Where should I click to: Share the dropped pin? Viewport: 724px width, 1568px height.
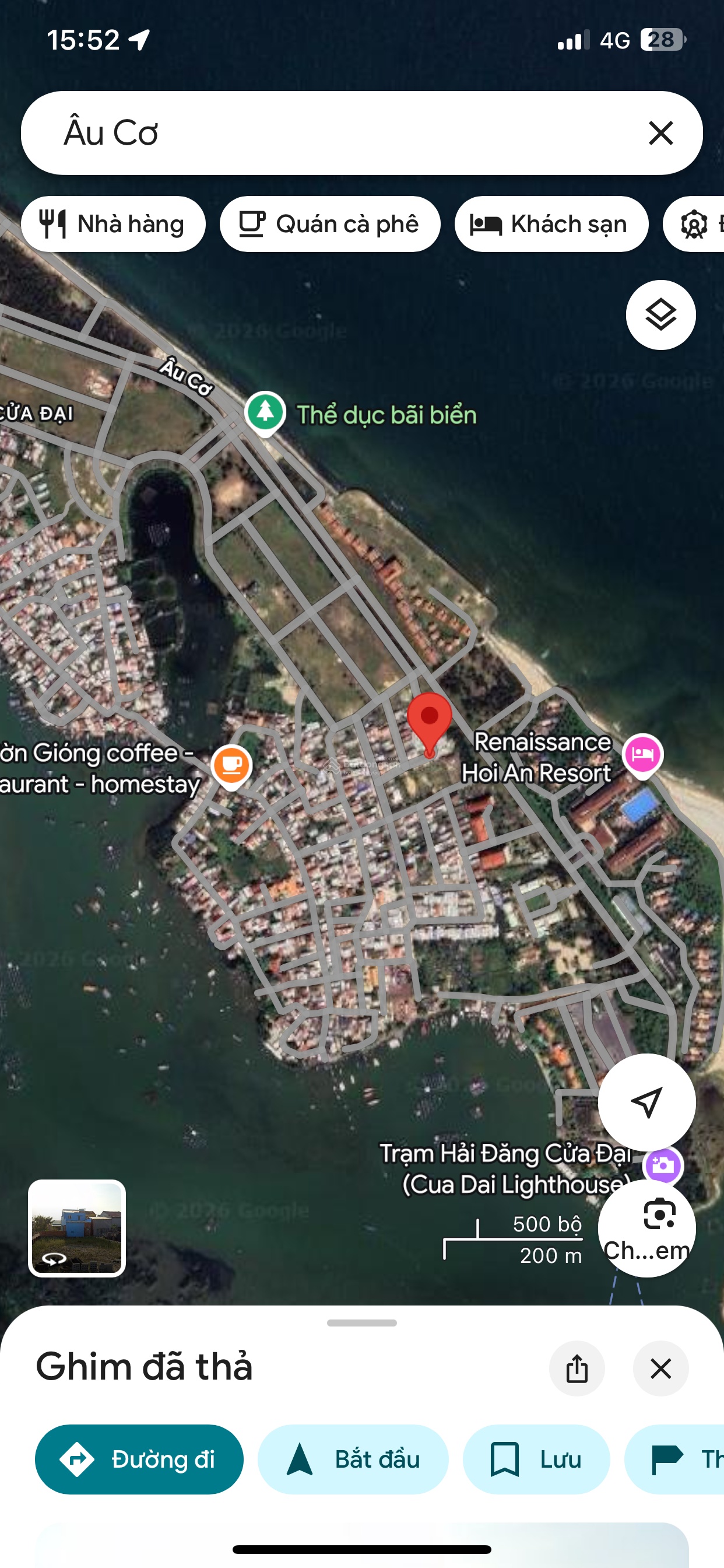click(576, 1368)
